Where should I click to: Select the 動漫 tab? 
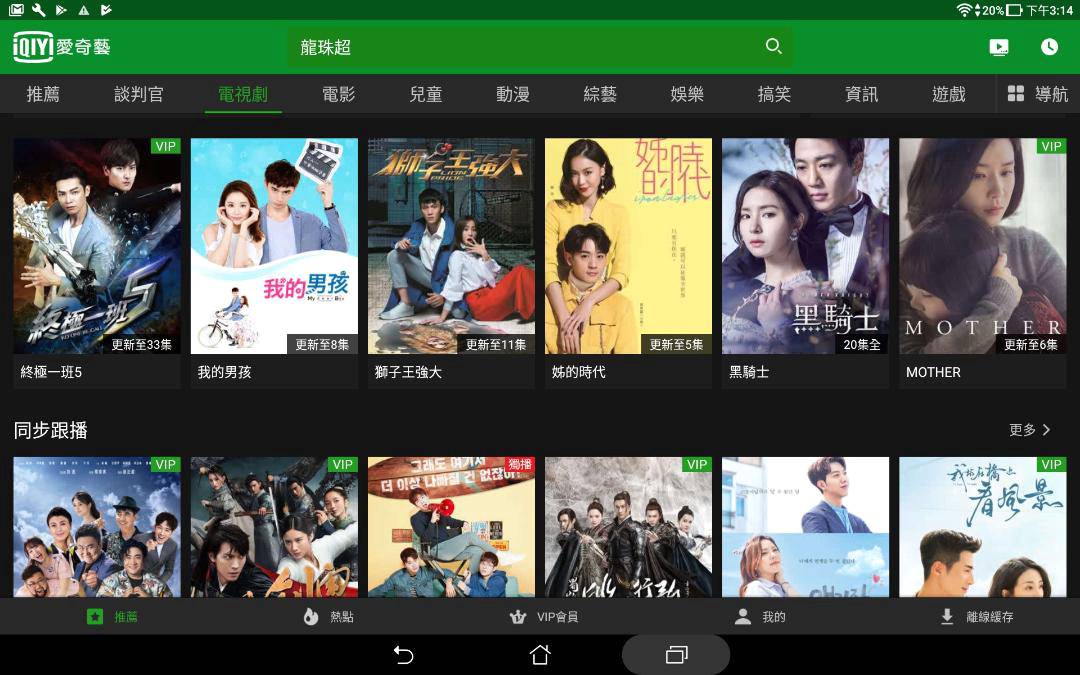[513, 94]
